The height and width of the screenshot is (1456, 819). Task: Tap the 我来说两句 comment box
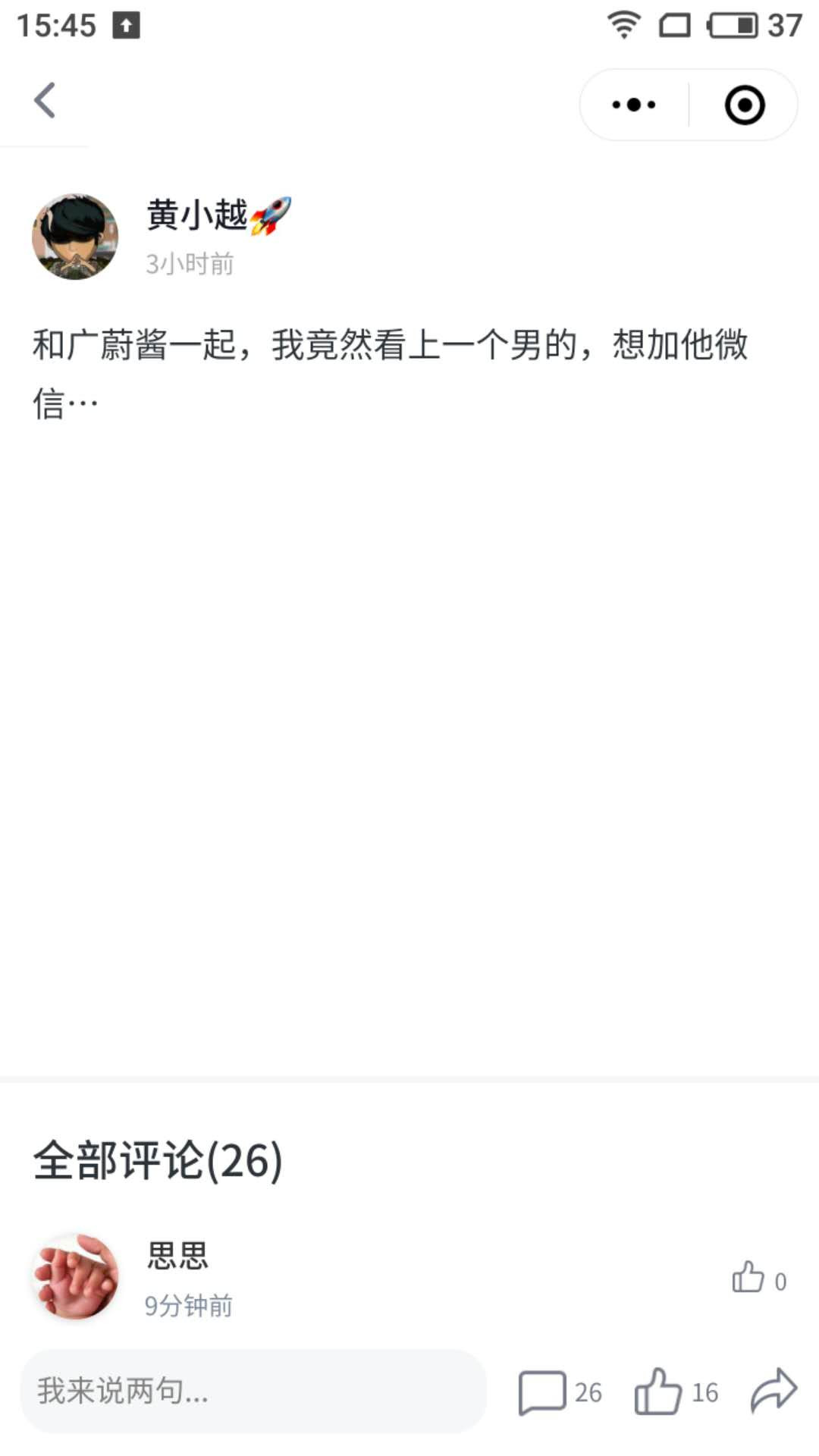coord(253,1391)
